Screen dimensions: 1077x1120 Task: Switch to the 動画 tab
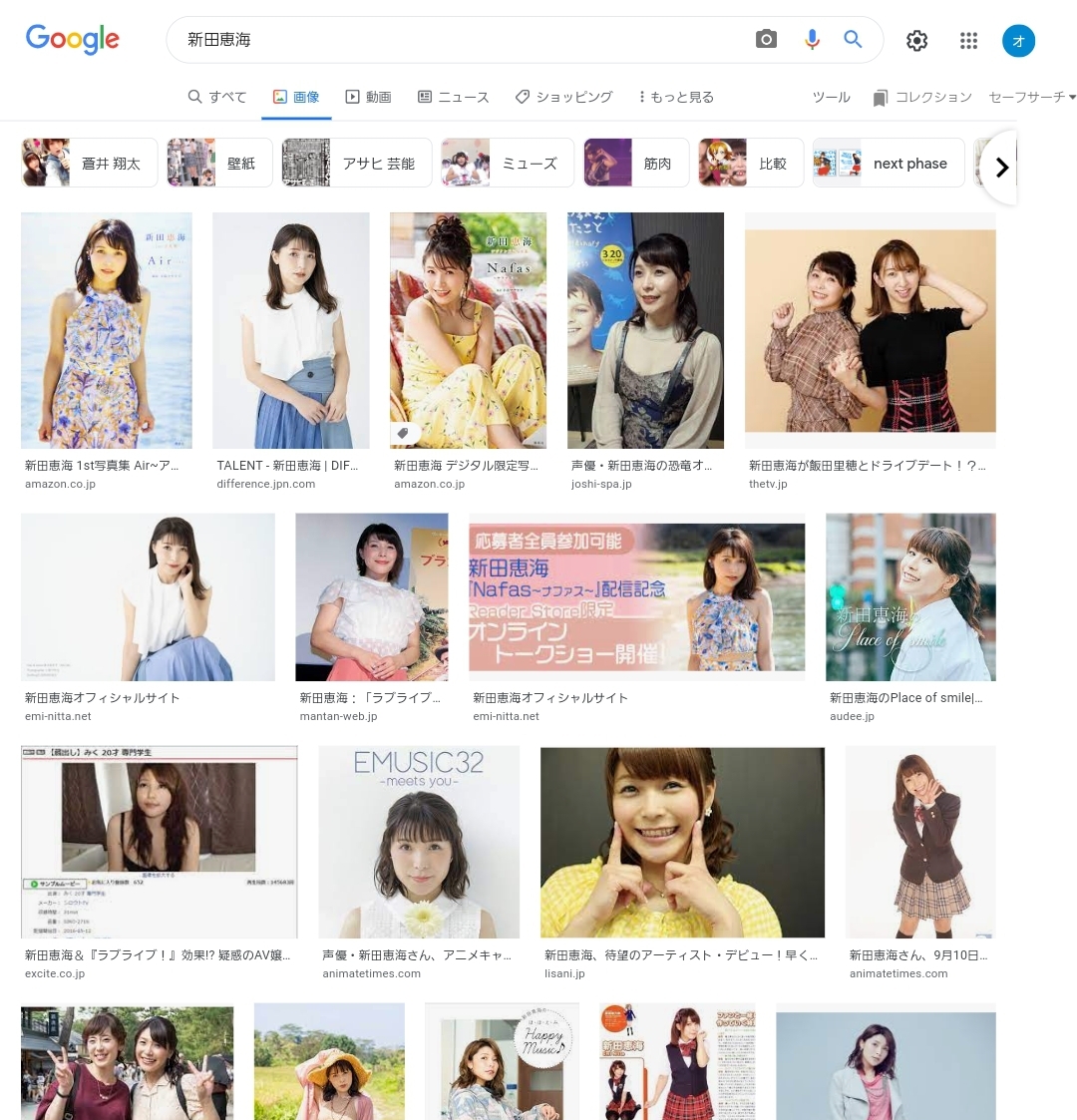(367, 97)
